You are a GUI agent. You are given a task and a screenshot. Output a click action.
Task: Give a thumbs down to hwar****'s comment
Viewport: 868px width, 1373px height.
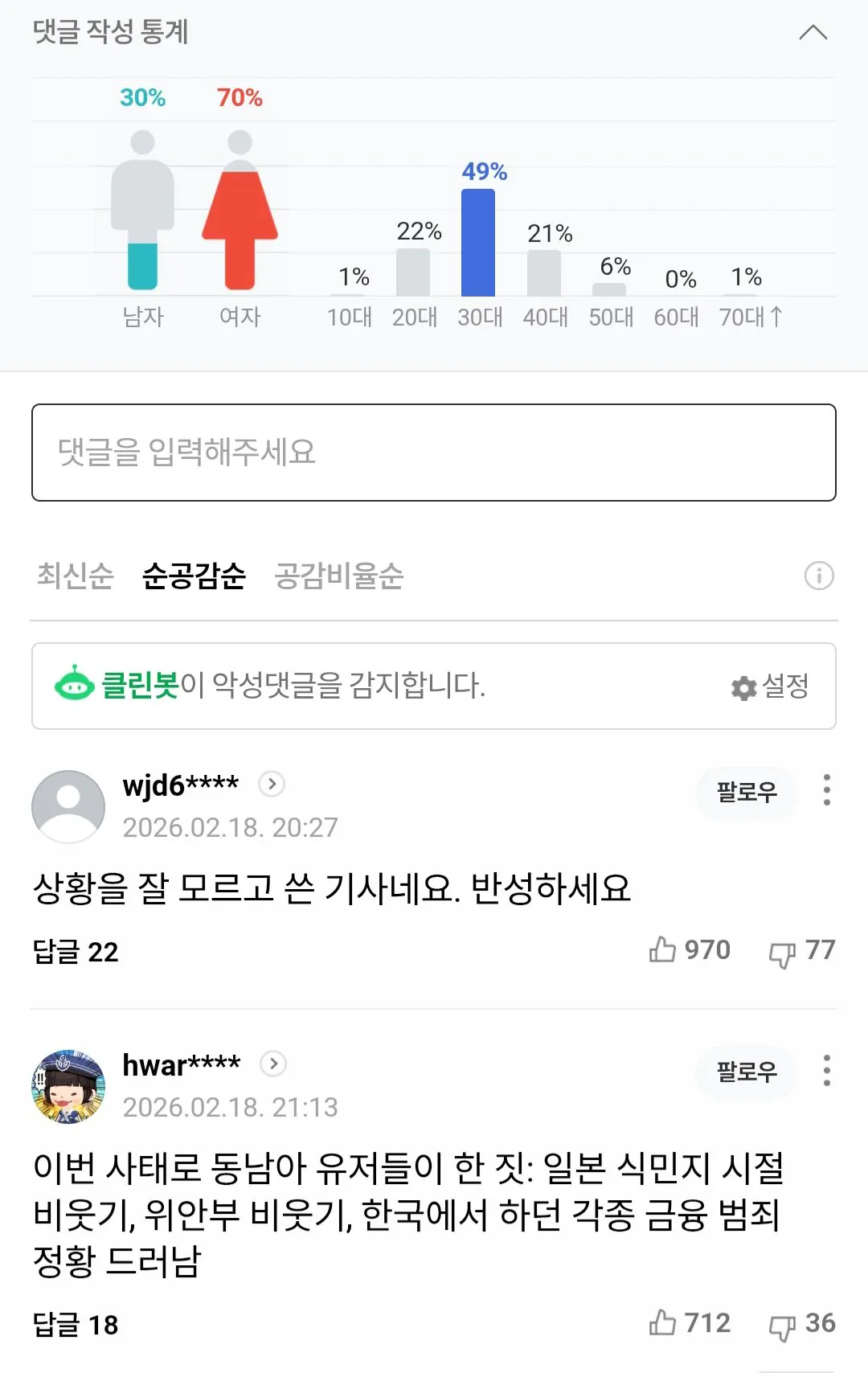(x=780, y=1323)
